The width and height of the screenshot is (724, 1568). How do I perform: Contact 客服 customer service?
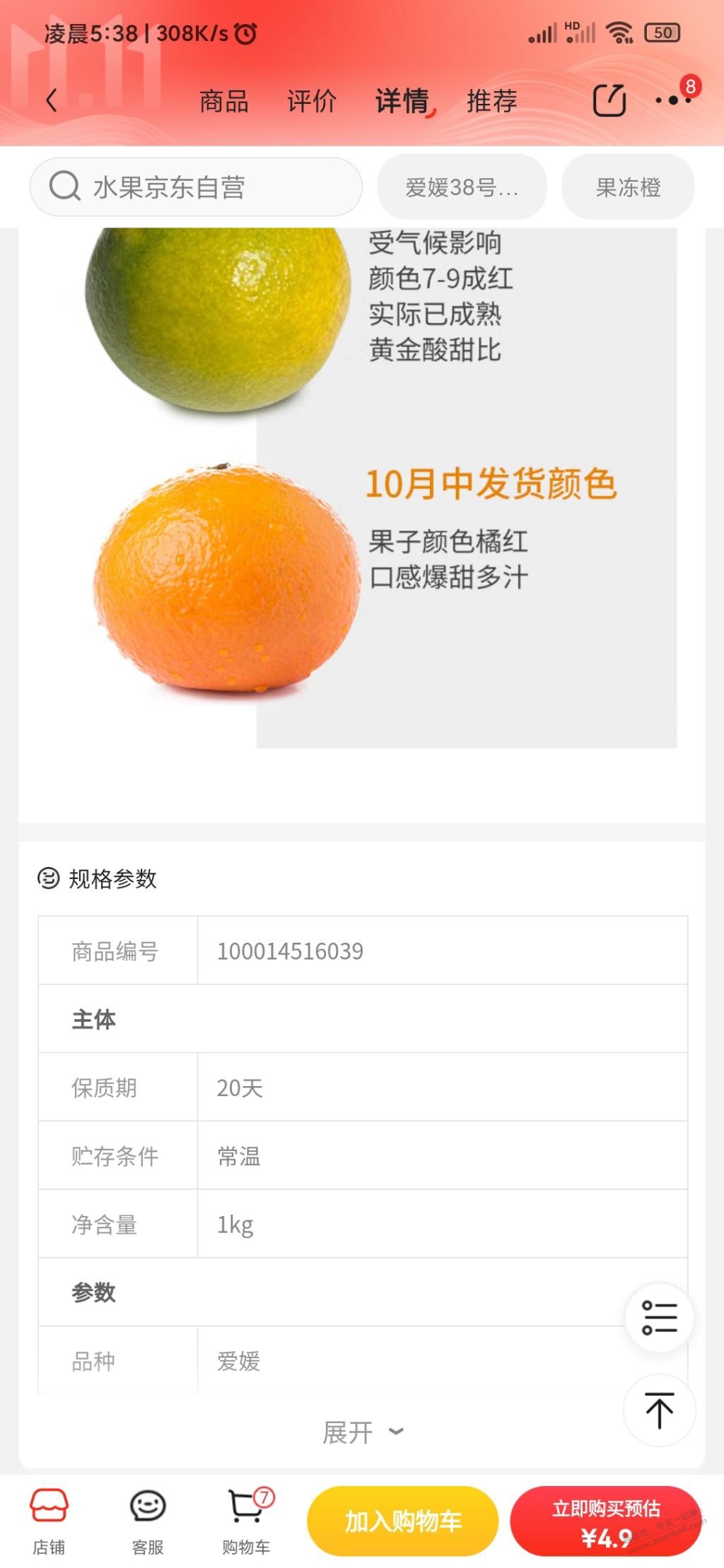148,1521
